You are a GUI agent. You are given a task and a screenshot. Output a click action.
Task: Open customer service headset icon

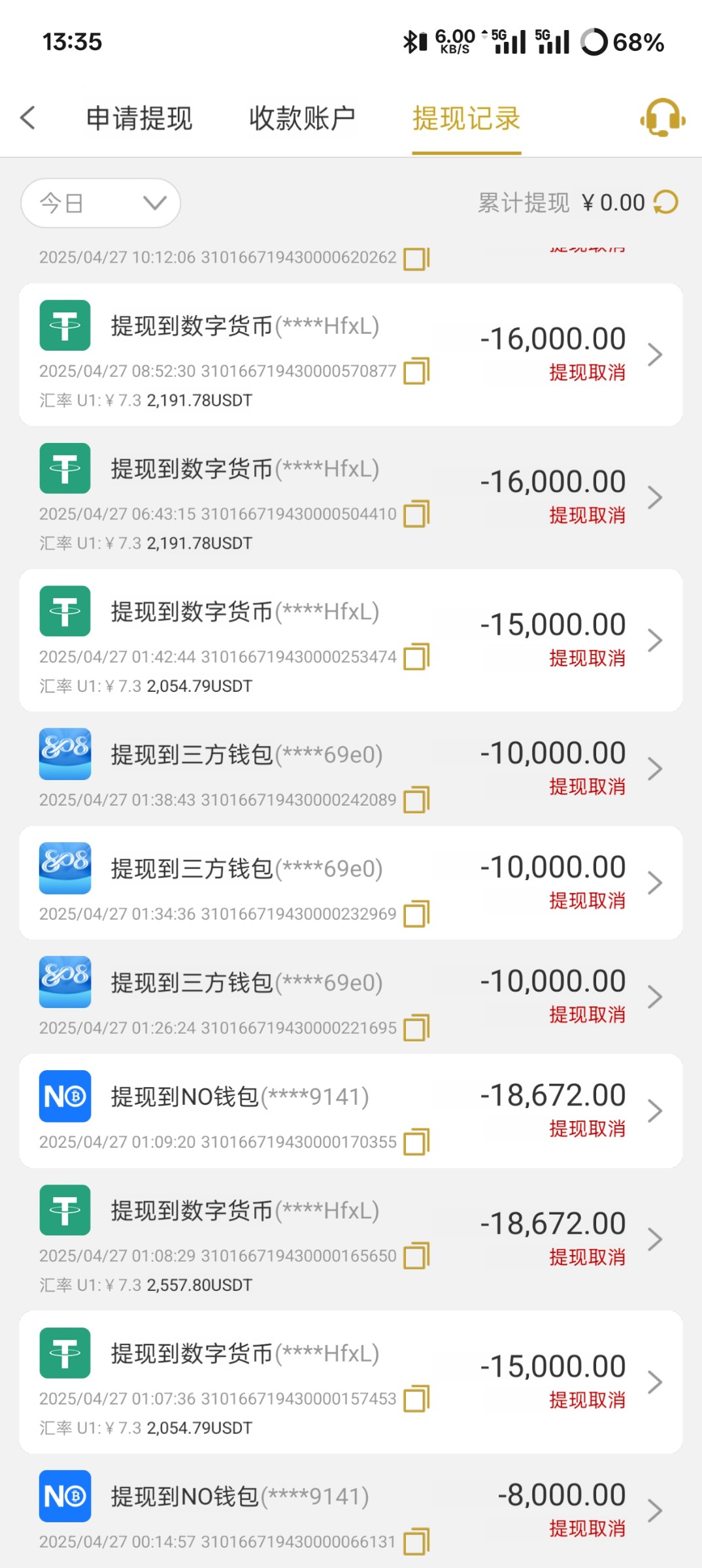coord(662,118)
